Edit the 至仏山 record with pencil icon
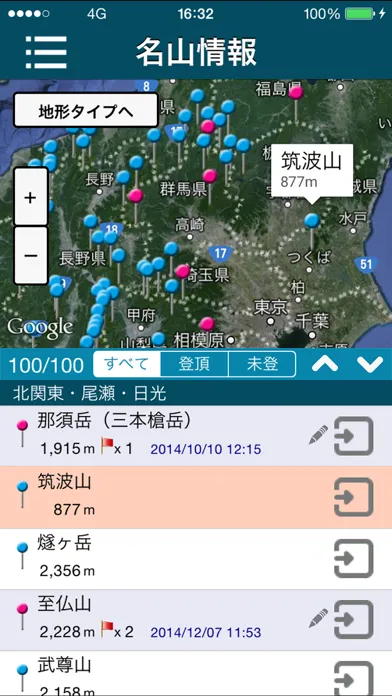Viewport: 392px width, 696px height. tap(318, 618)
